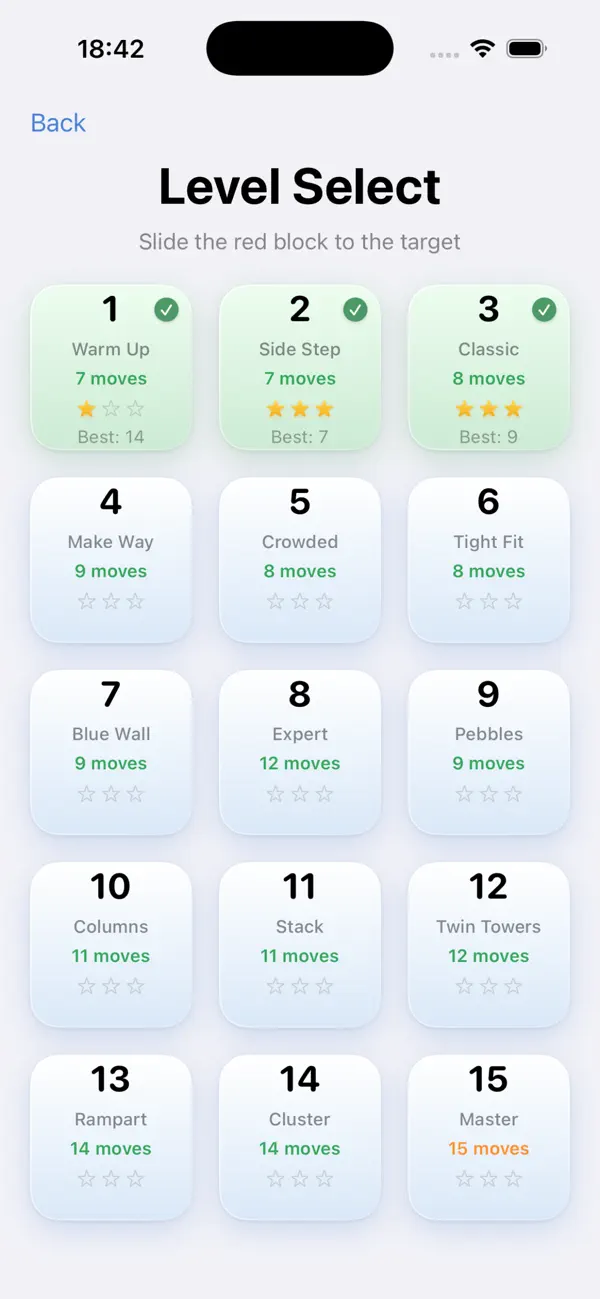This screenshot has width=600, height=1299.
Task: Select level 3 Classic
Action: click(489, 368)
